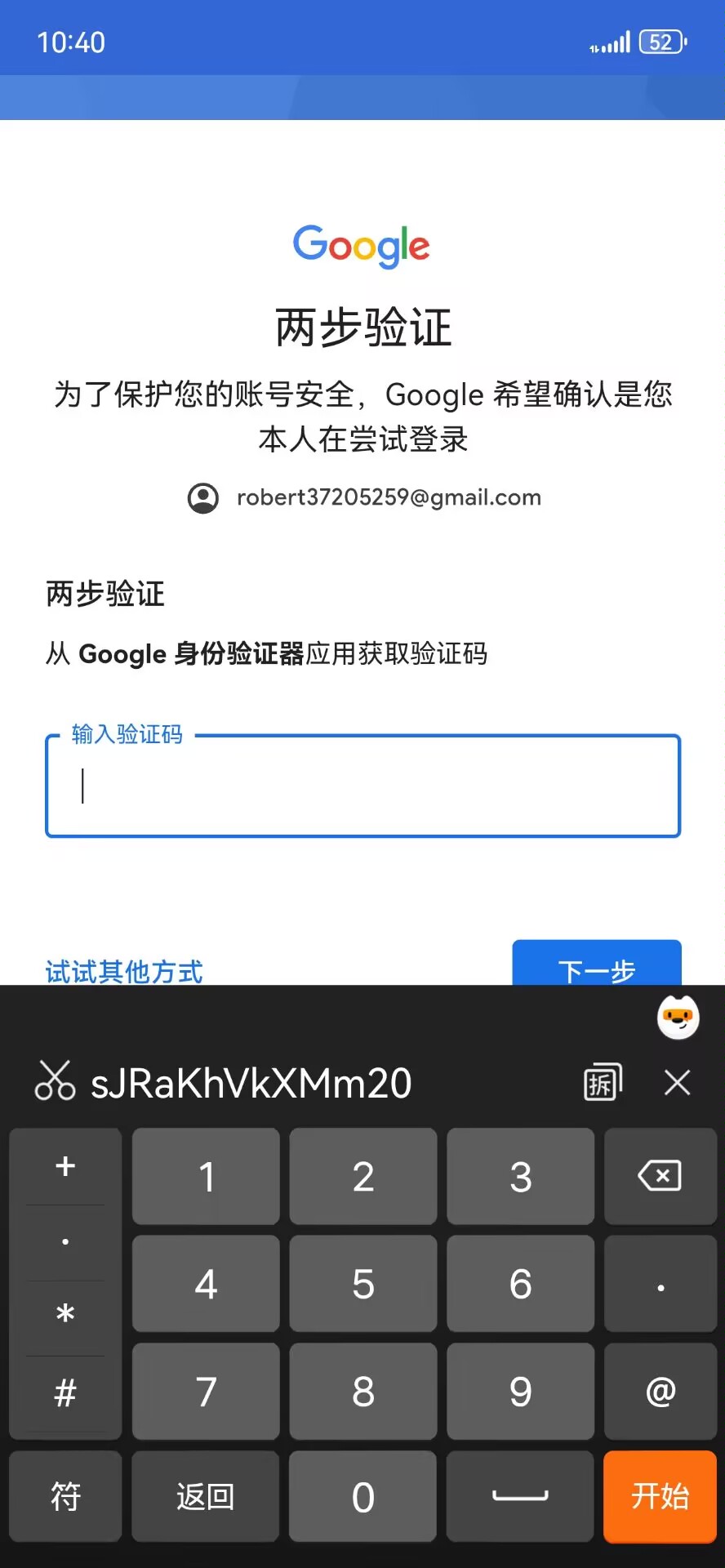Tap the 拆 split-text icon on clipboard bar
Image resolution: width=725 pixels, height=1568 pixels.
click(602, 1081)
